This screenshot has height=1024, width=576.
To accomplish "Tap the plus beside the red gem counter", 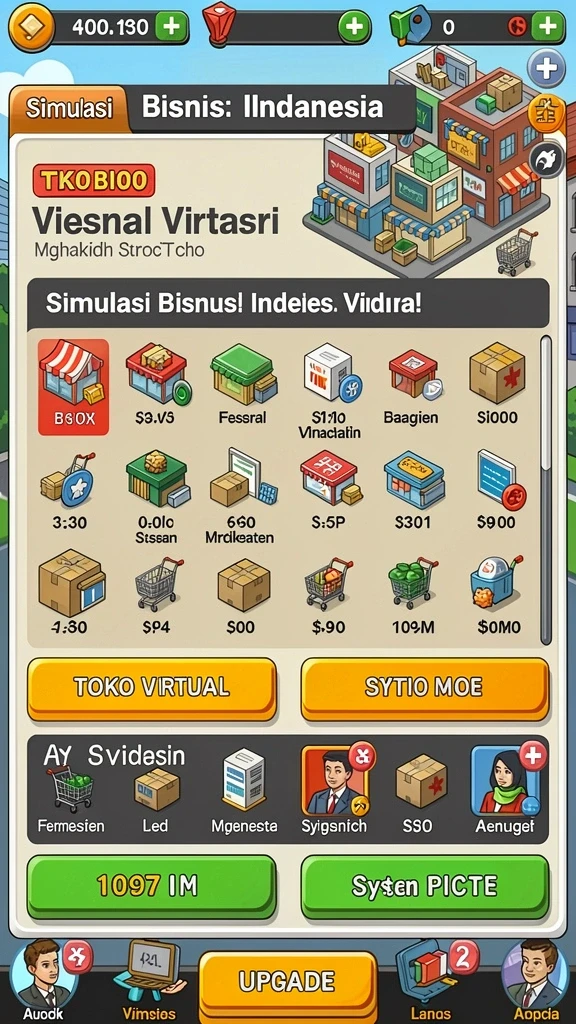I will (x=354, y=27).
